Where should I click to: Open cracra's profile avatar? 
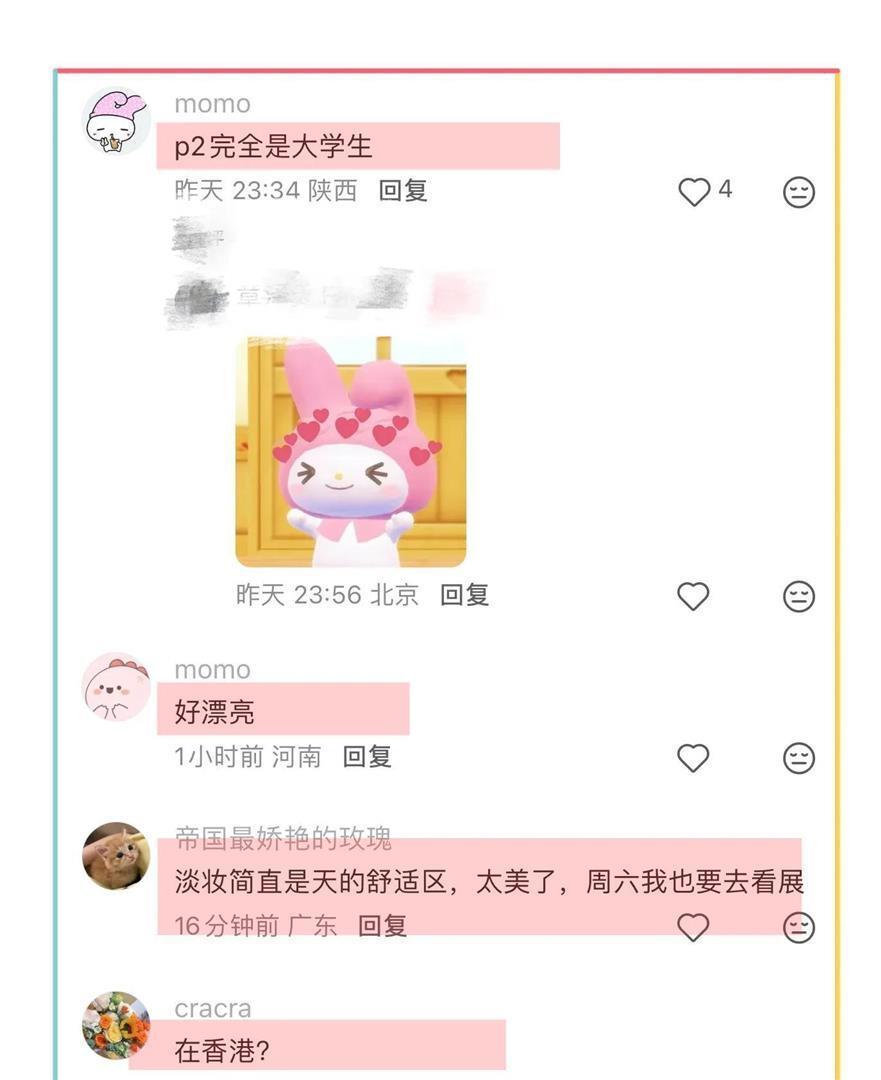tap(116, 1025)
